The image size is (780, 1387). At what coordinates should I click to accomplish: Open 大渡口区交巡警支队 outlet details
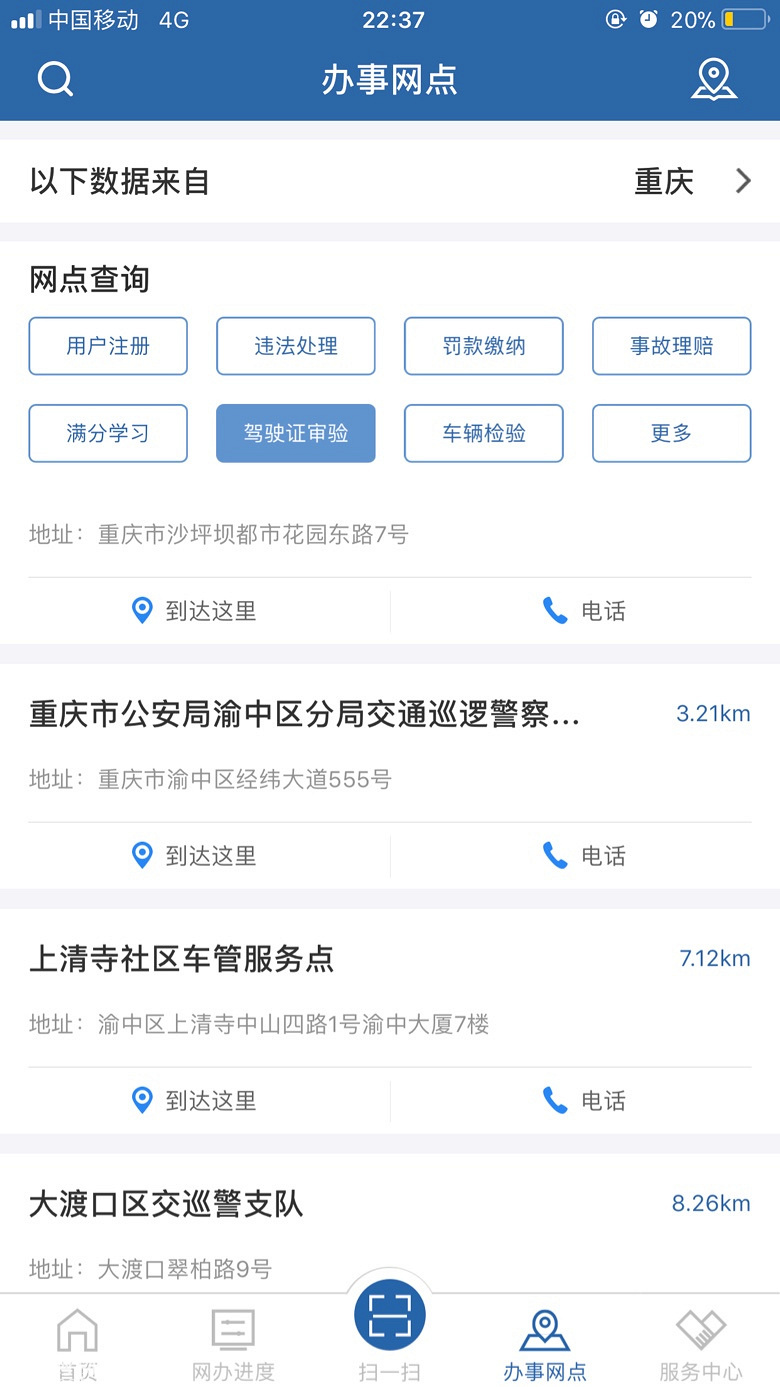(166, 1204)
